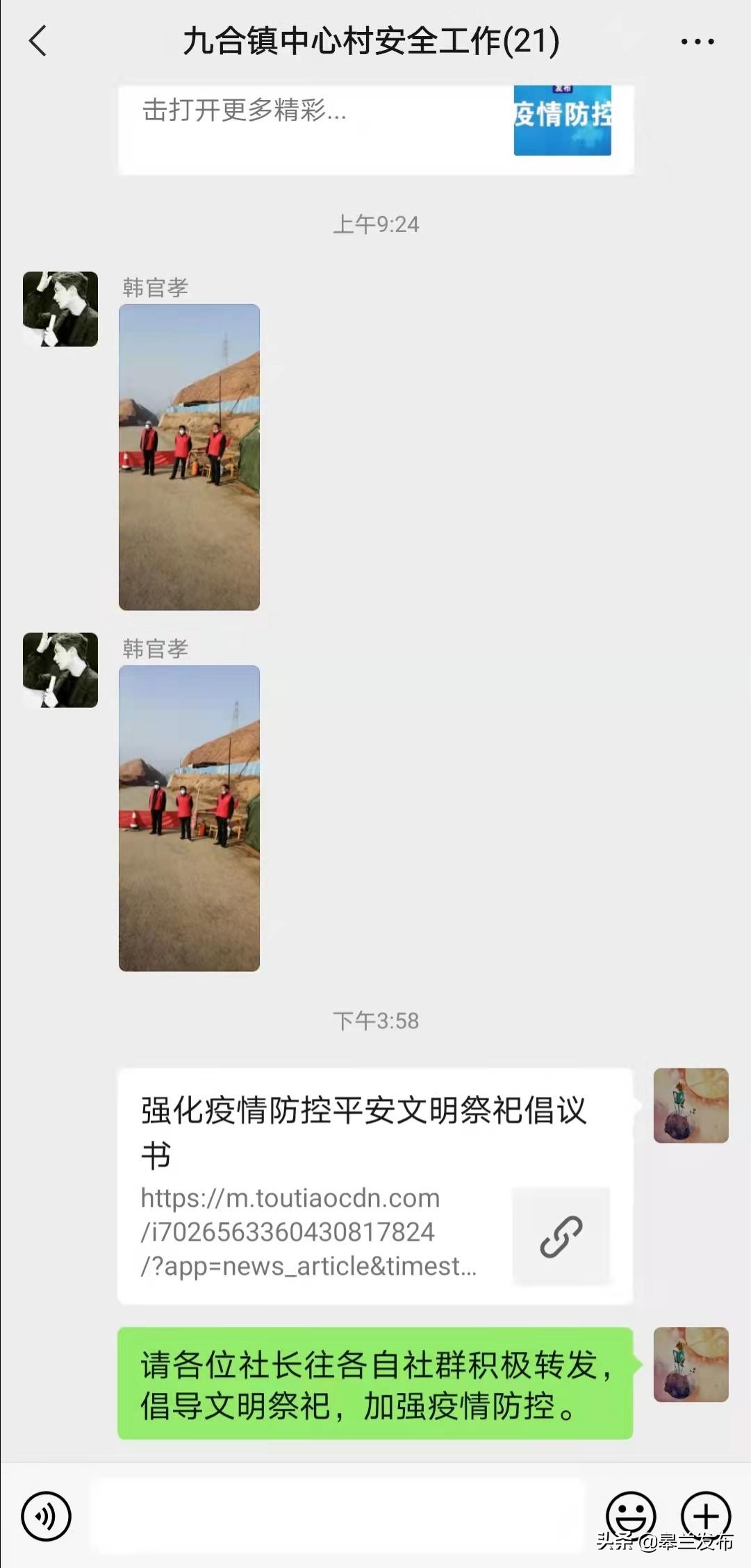Open the 强化疫情防控平安文明祭祀倡议书 link card

pos(375,1186)
